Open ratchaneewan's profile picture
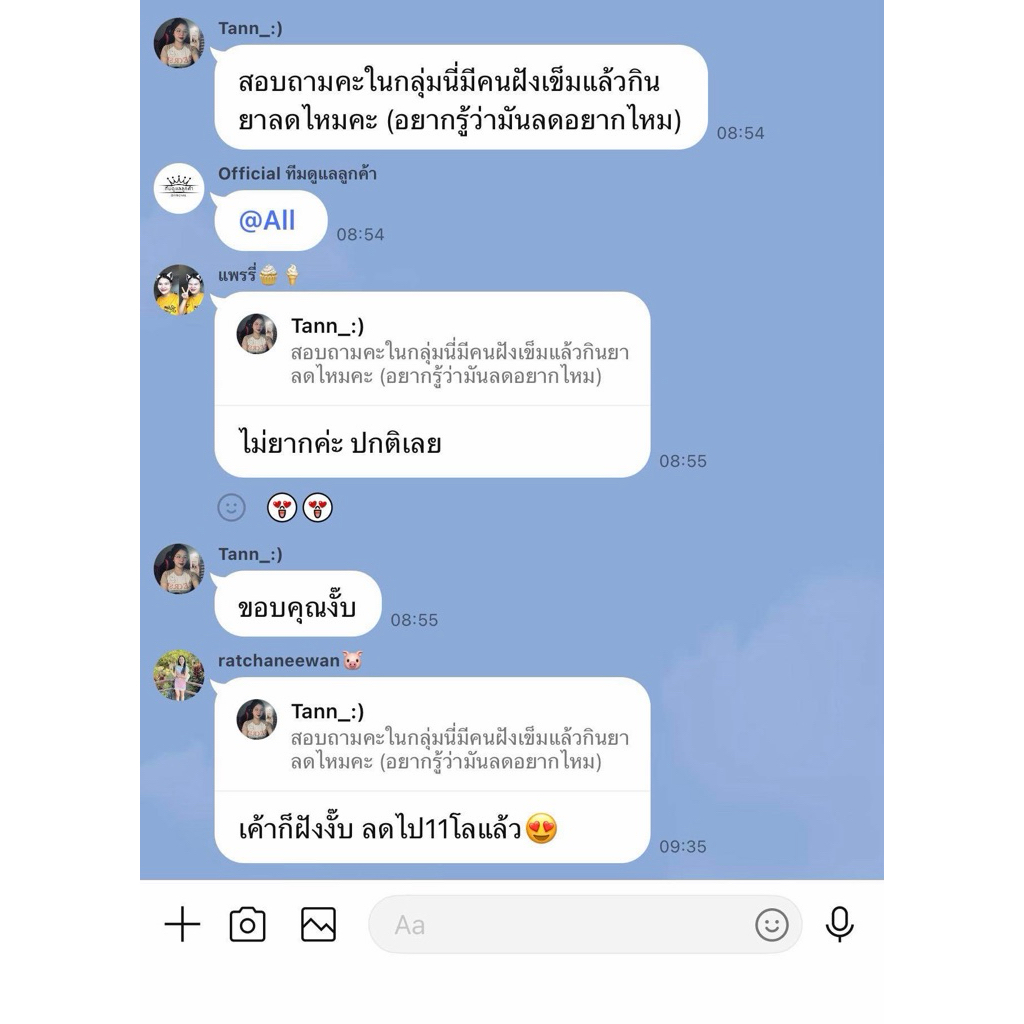Screen dimensions: 1024x1024 (x=179, y=675)
